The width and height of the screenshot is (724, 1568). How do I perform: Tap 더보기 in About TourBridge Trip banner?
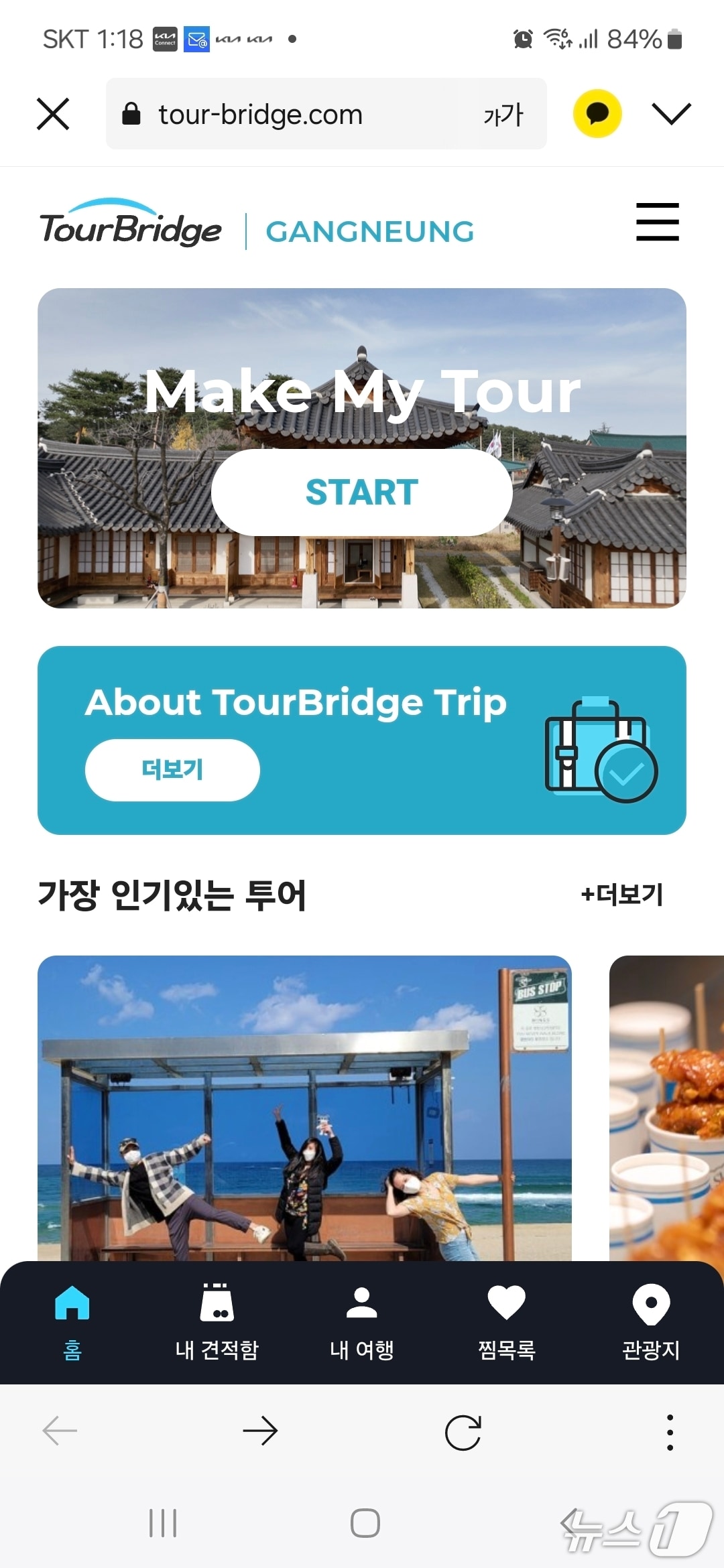(172, 770)
